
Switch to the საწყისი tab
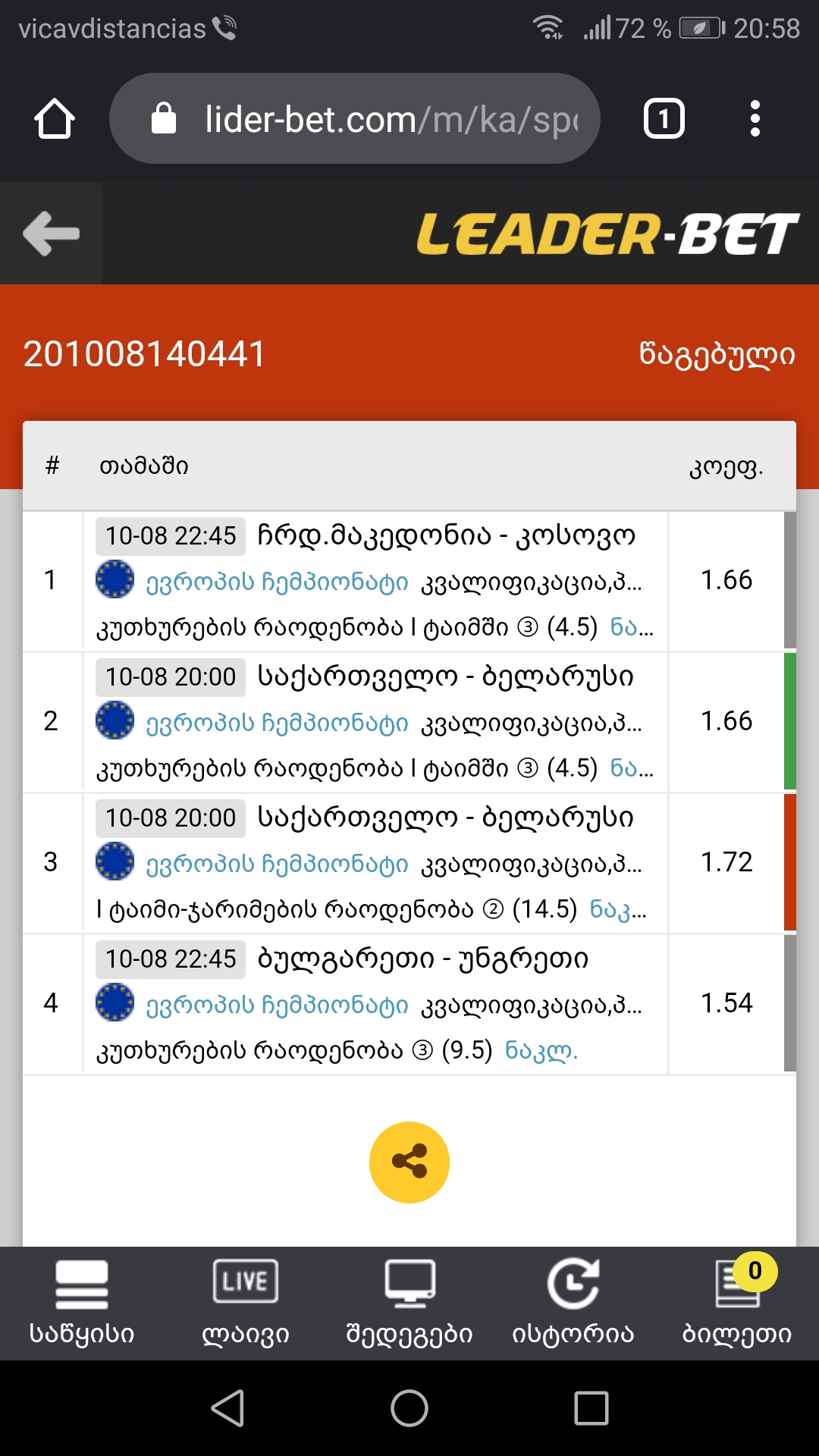pos(82,1303)
